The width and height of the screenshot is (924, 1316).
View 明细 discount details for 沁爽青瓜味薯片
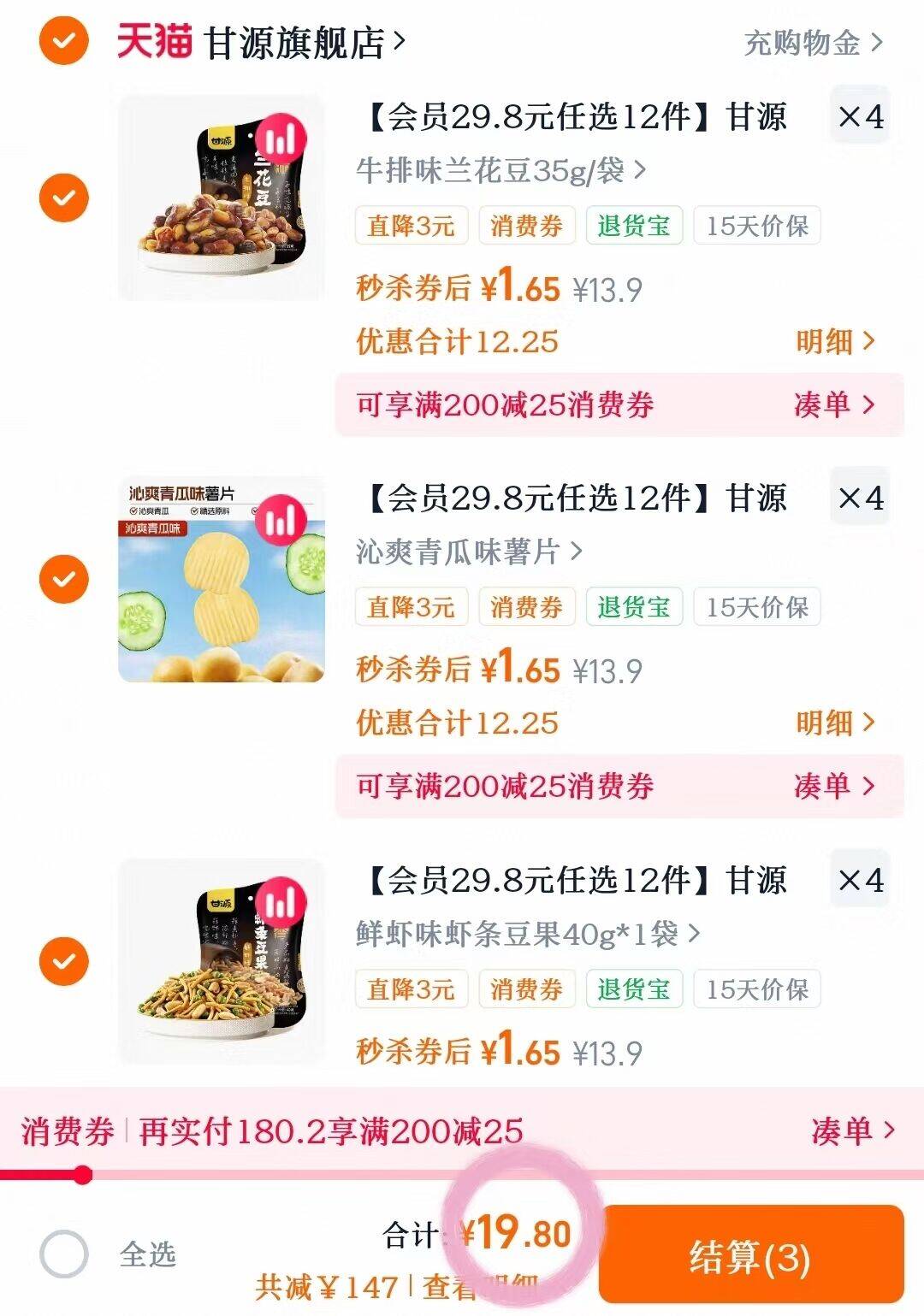(x=835, y=723)
